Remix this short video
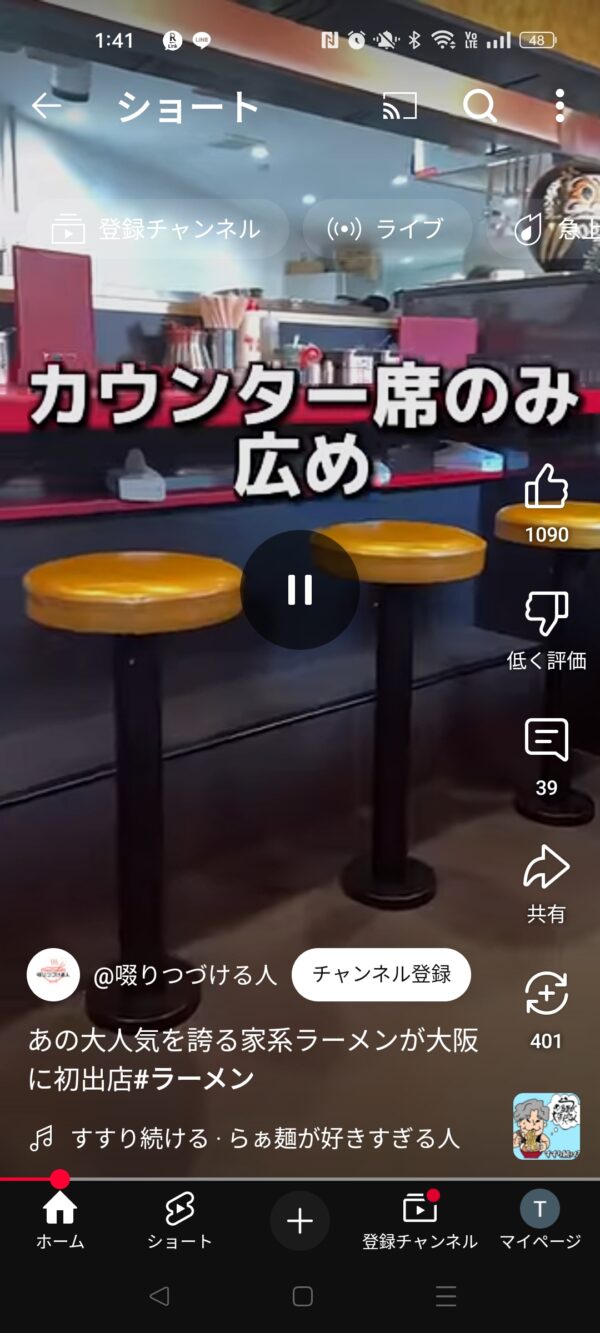Screen dimensions: 600x1333 pos(546,994)
